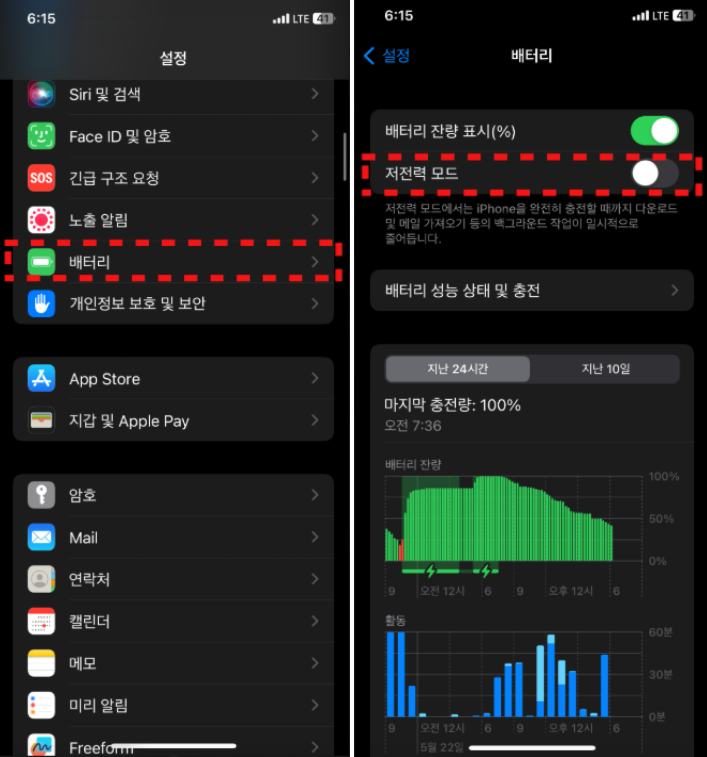Open App Store settings
The width and height of the screenshot is (707, 757).
(x=170, y=379)
